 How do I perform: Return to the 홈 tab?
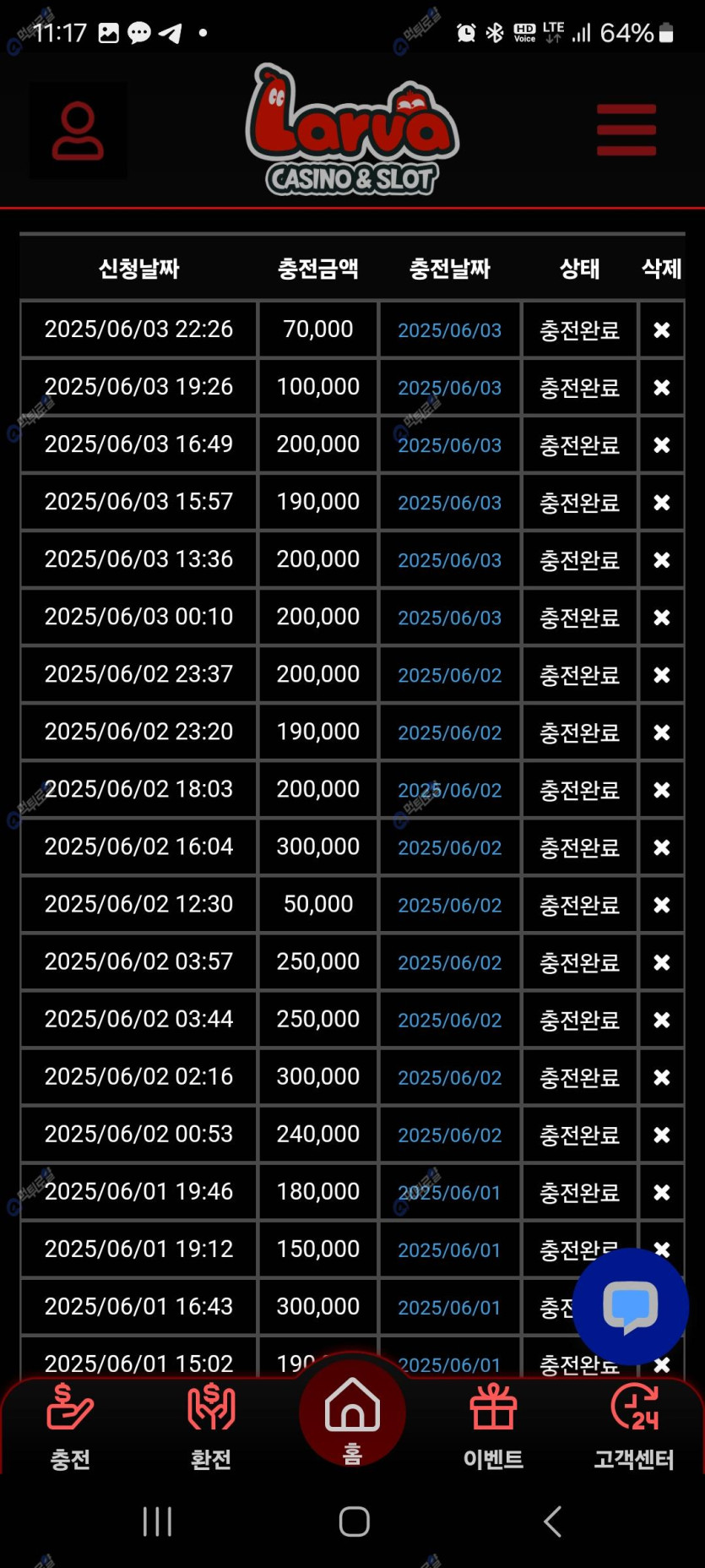(x=352, y=1415)
